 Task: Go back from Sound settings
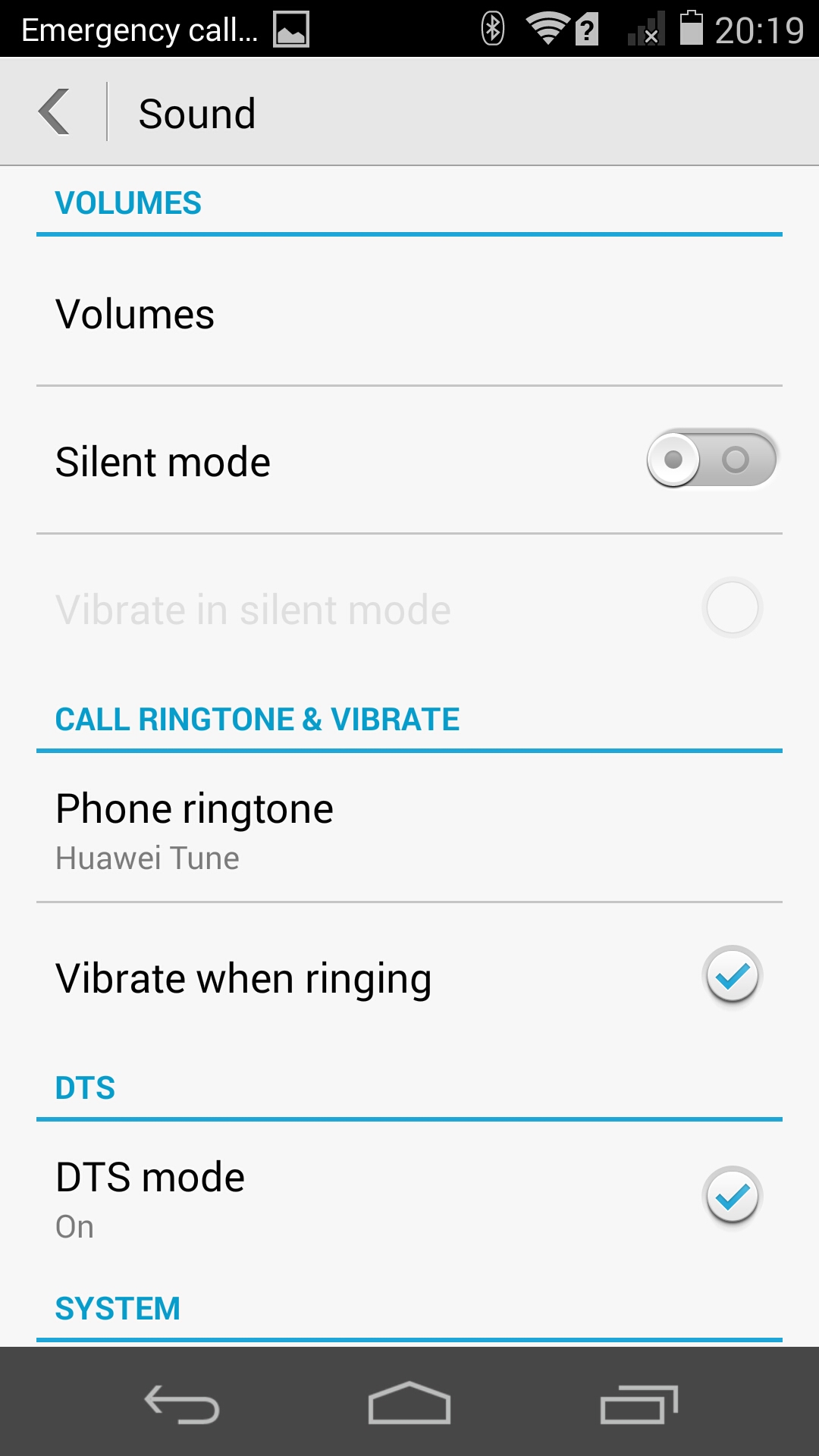pyautogui.click(x=55, y=112)
